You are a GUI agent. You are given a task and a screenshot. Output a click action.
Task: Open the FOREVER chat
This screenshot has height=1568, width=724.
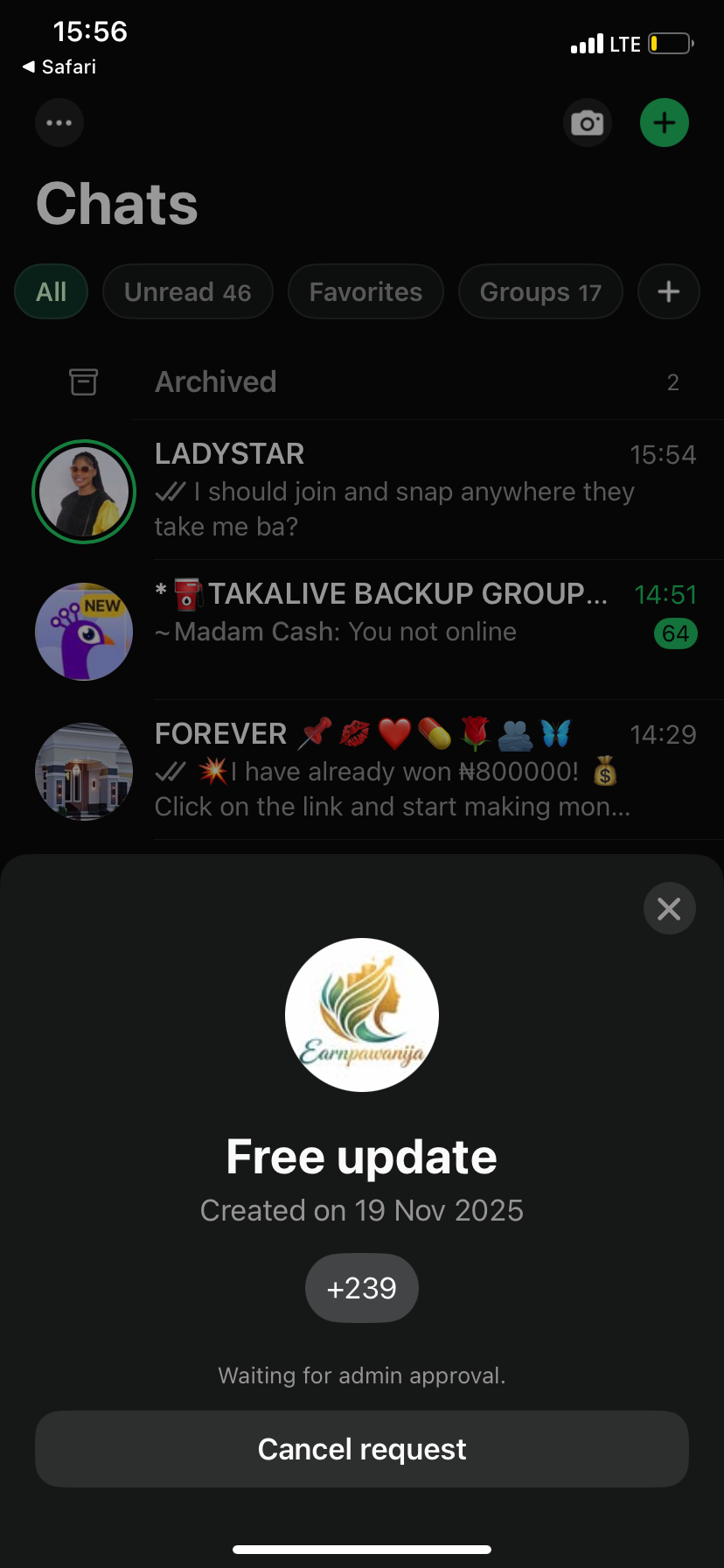coord(393,770)
